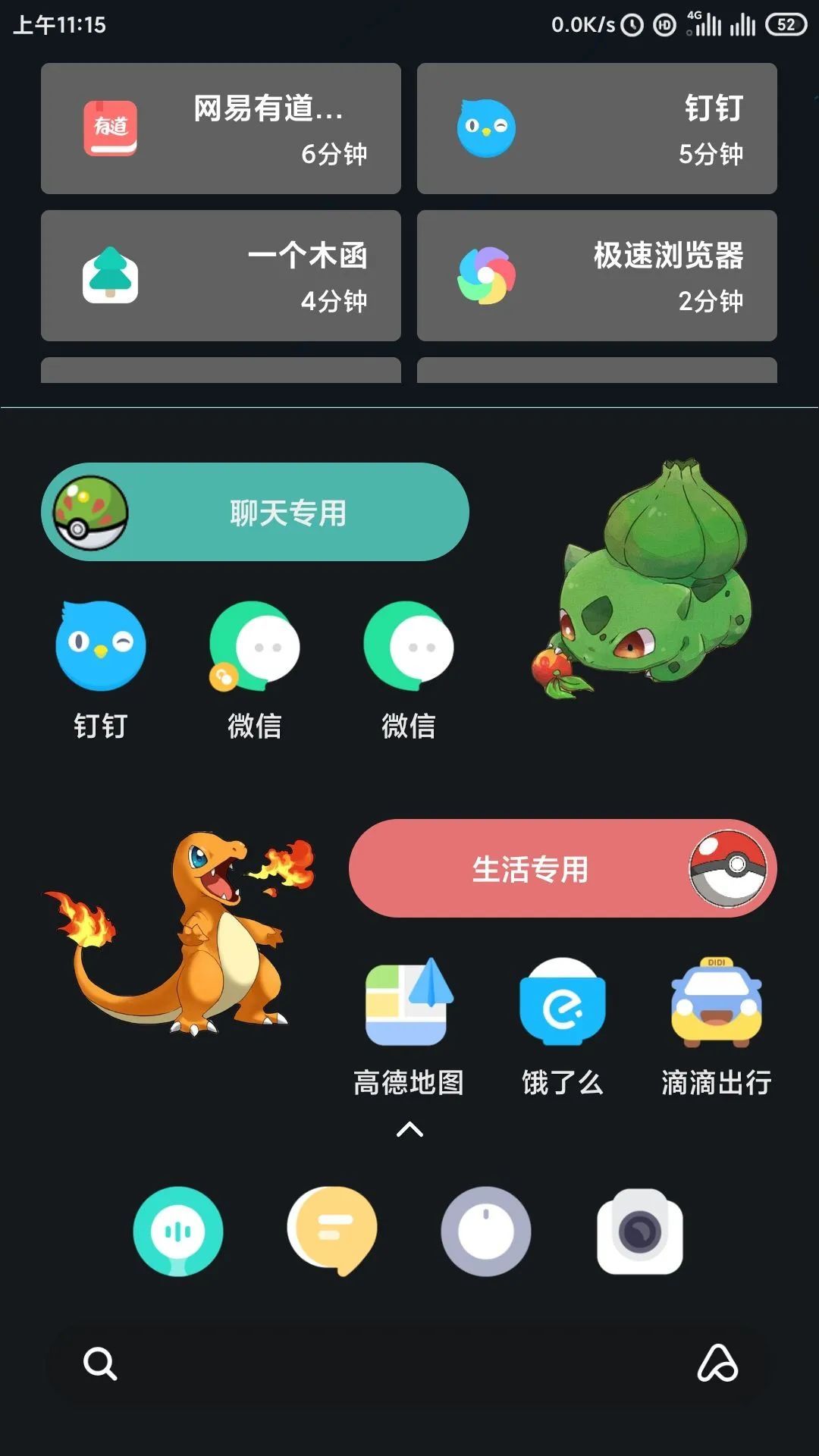Open the 钉钉 5分钟 usage card
Image resolution: width=819 pixels, height=1456 pixels.
click(597, 128)
